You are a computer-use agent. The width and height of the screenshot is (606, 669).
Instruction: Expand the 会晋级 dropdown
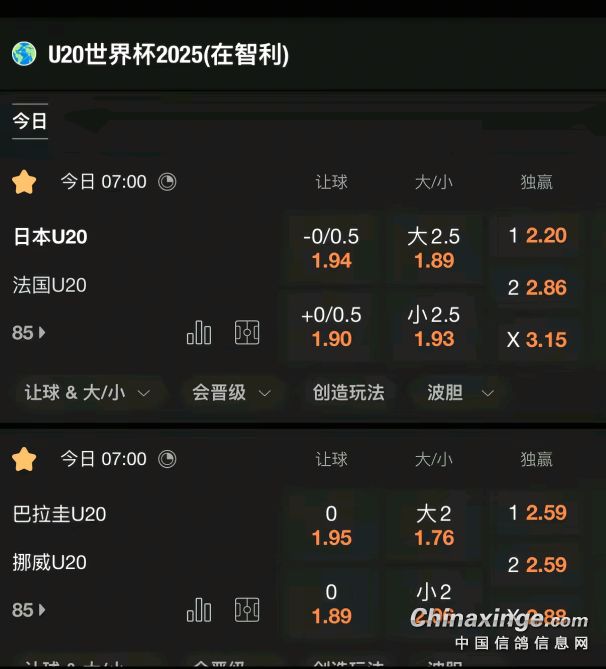(x=231, y=393)
